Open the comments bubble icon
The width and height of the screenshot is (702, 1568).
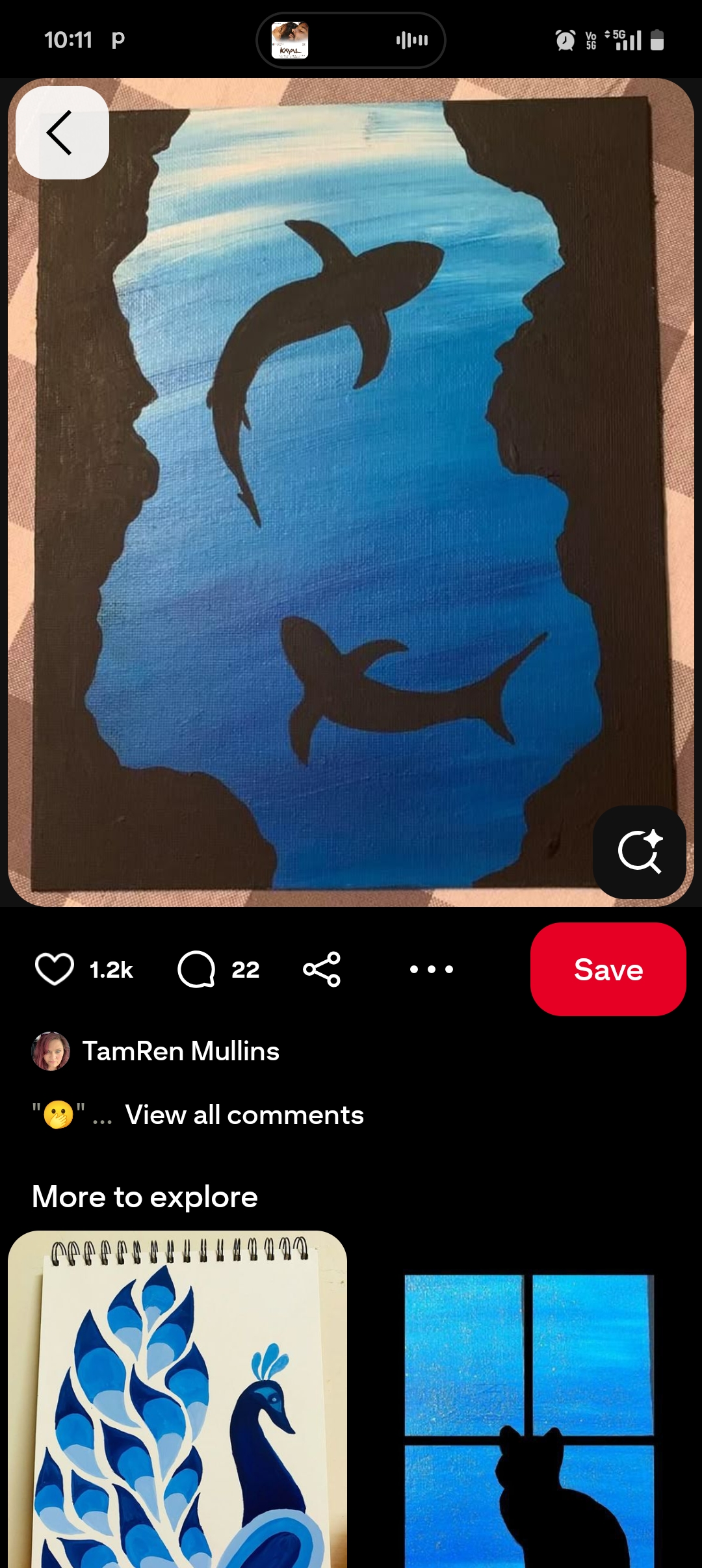196,969
